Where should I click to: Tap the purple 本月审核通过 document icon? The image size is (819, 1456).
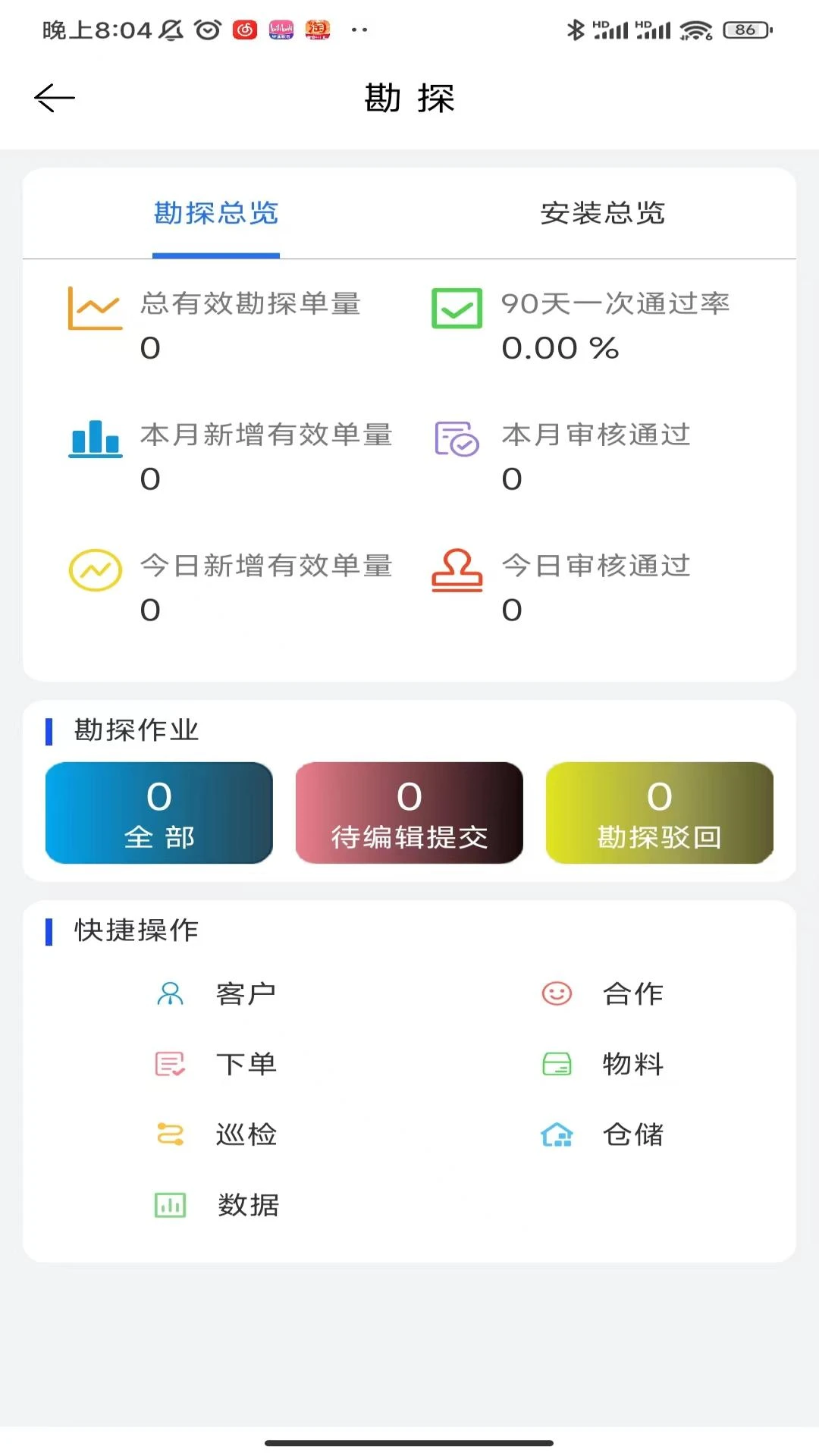coord(455,440)
